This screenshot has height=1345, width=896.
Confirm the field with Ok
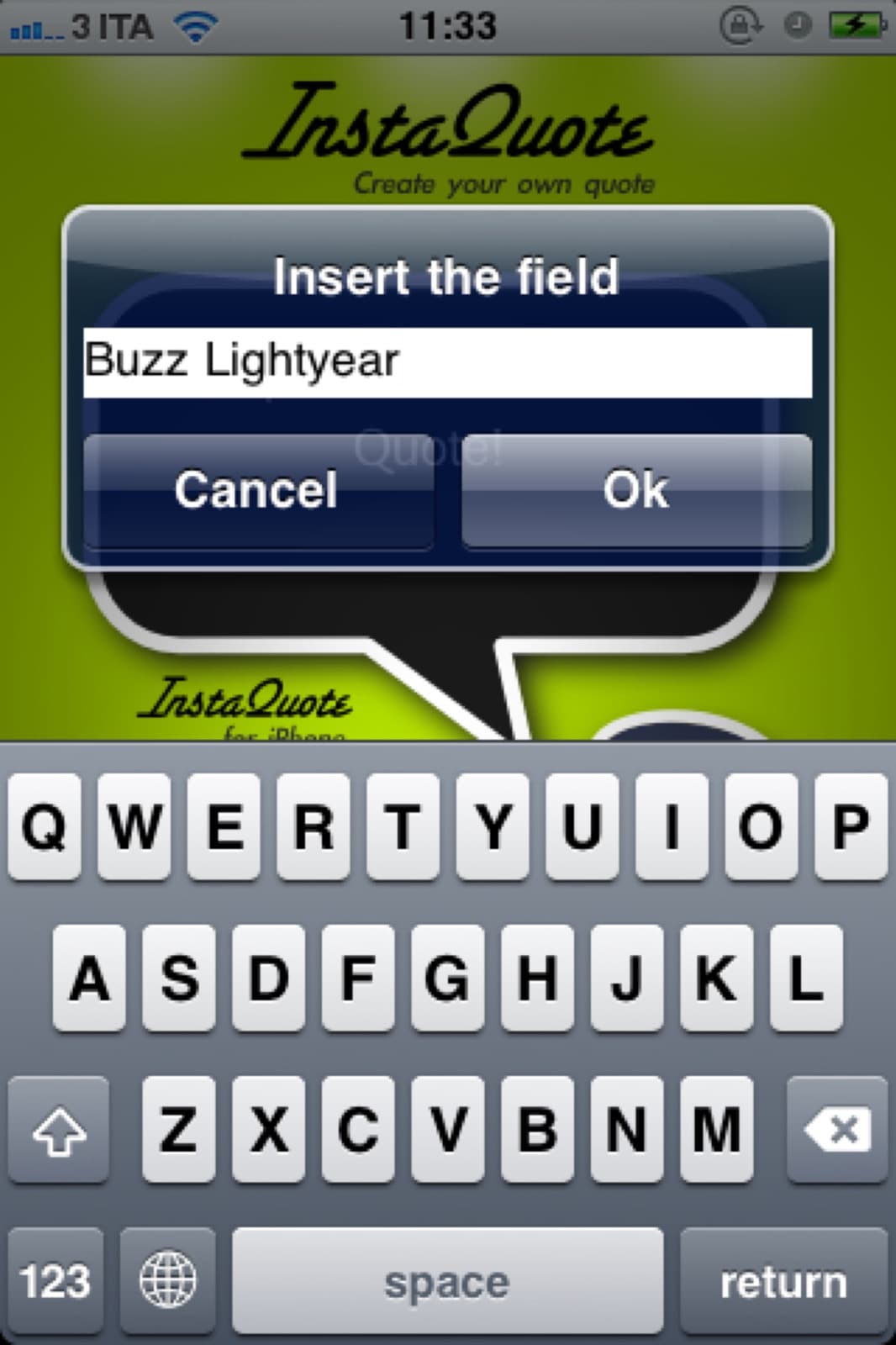click(x=635, y=490)
